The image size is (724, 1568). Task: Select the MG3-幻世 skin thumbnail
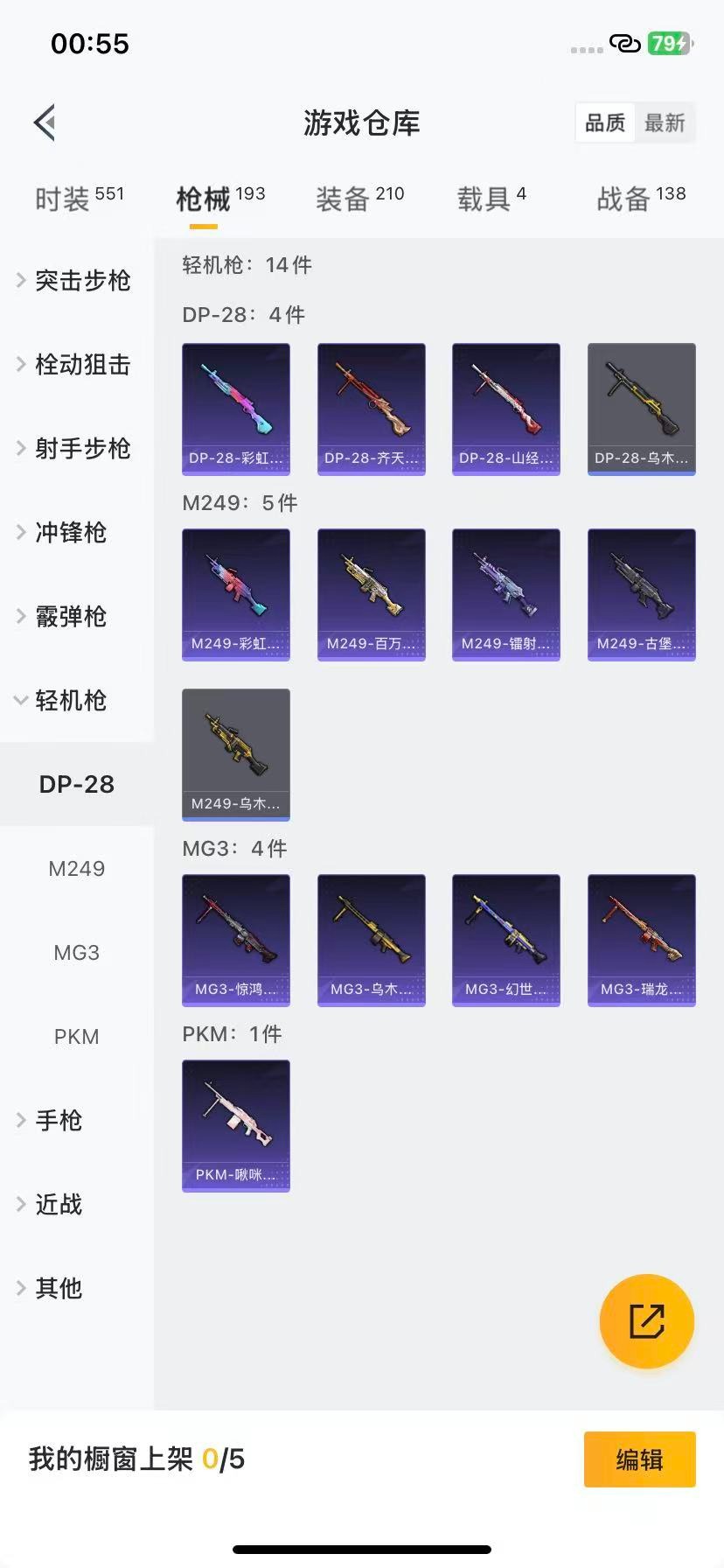coord(505,940)
